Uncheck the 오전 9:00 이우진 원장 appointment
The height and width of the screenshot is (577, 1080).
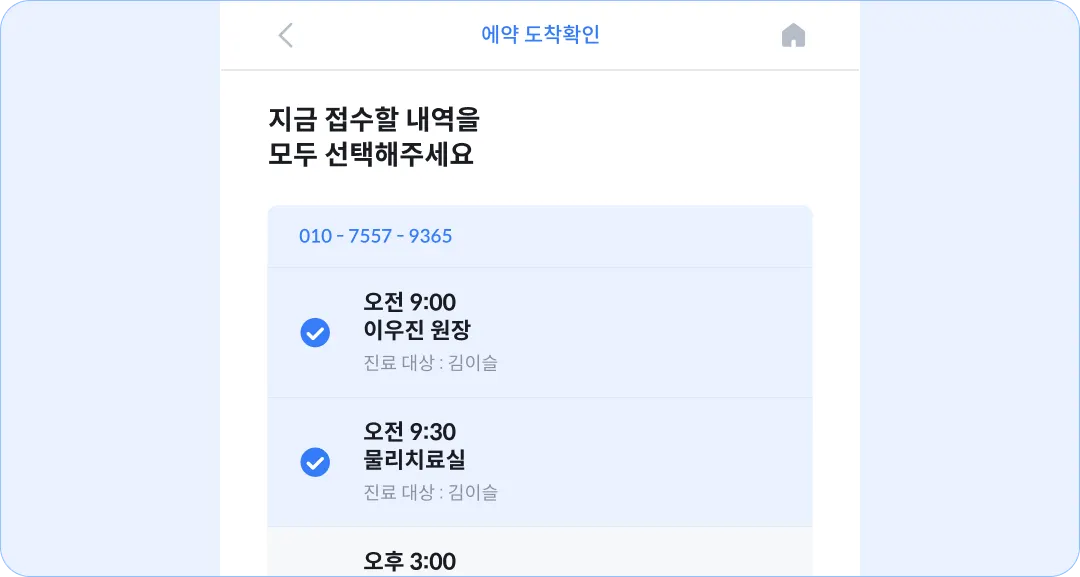(315, 333)
